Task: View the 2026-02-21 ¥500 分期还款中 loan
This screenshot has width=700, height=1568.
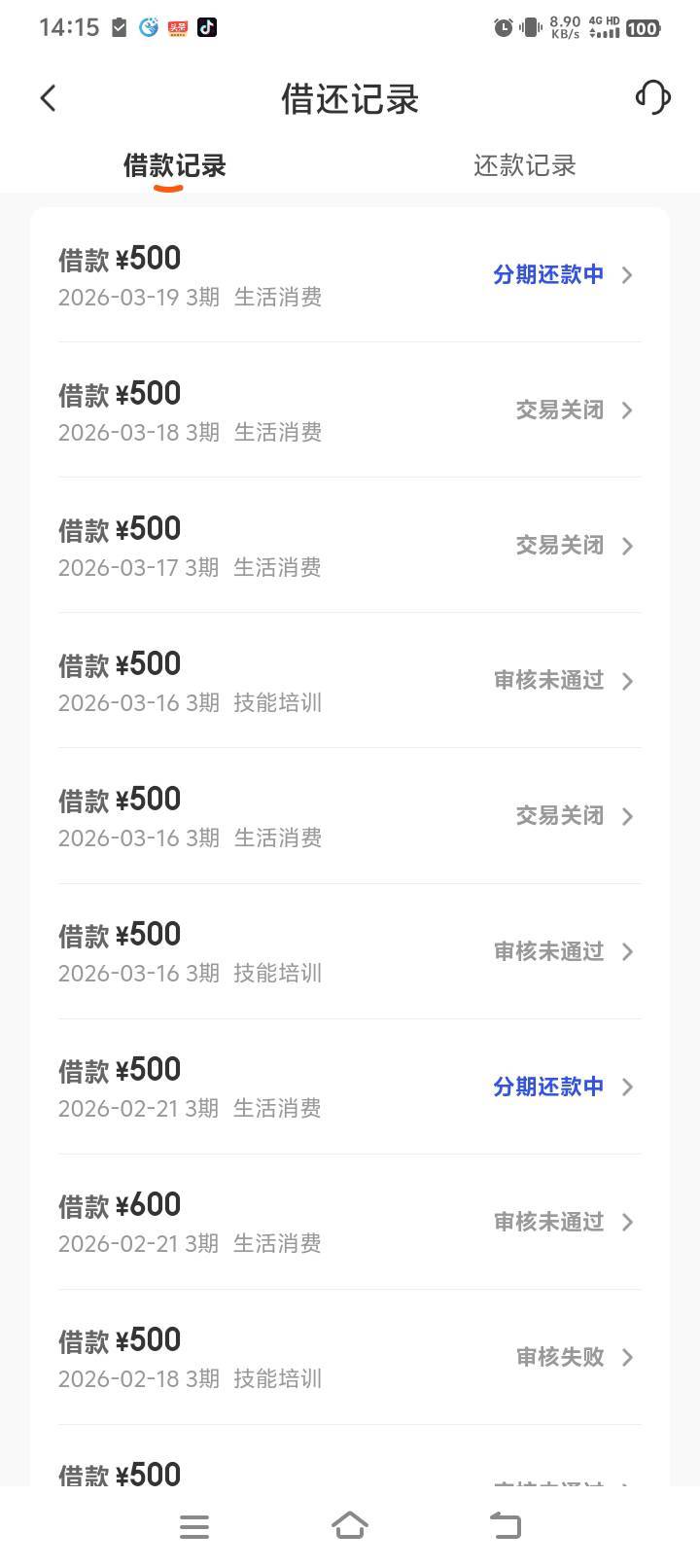Action: point(350,1087)
